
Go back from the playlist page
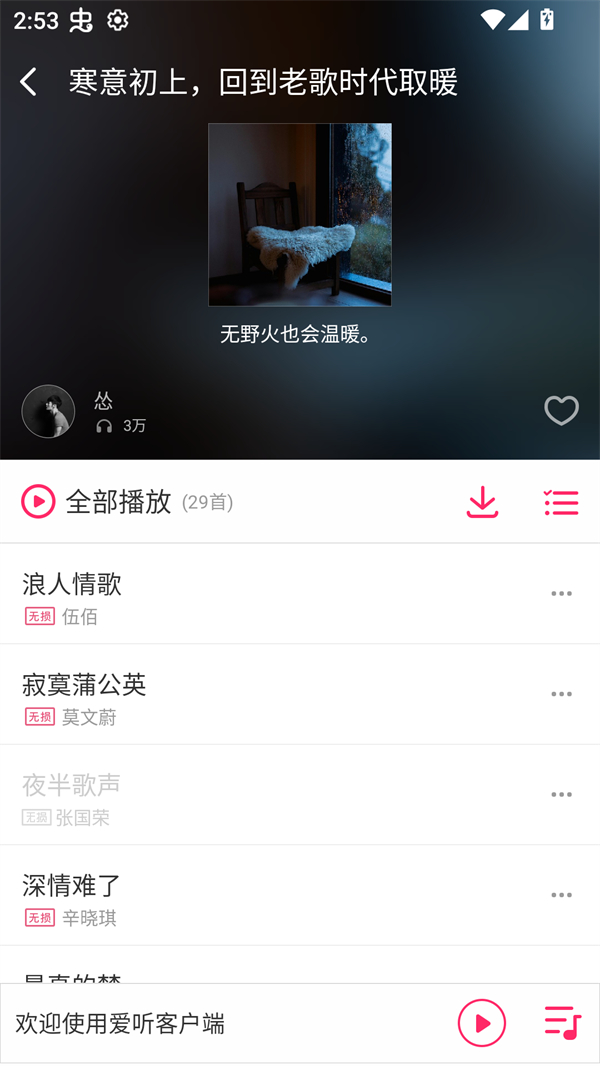[29, 82]
